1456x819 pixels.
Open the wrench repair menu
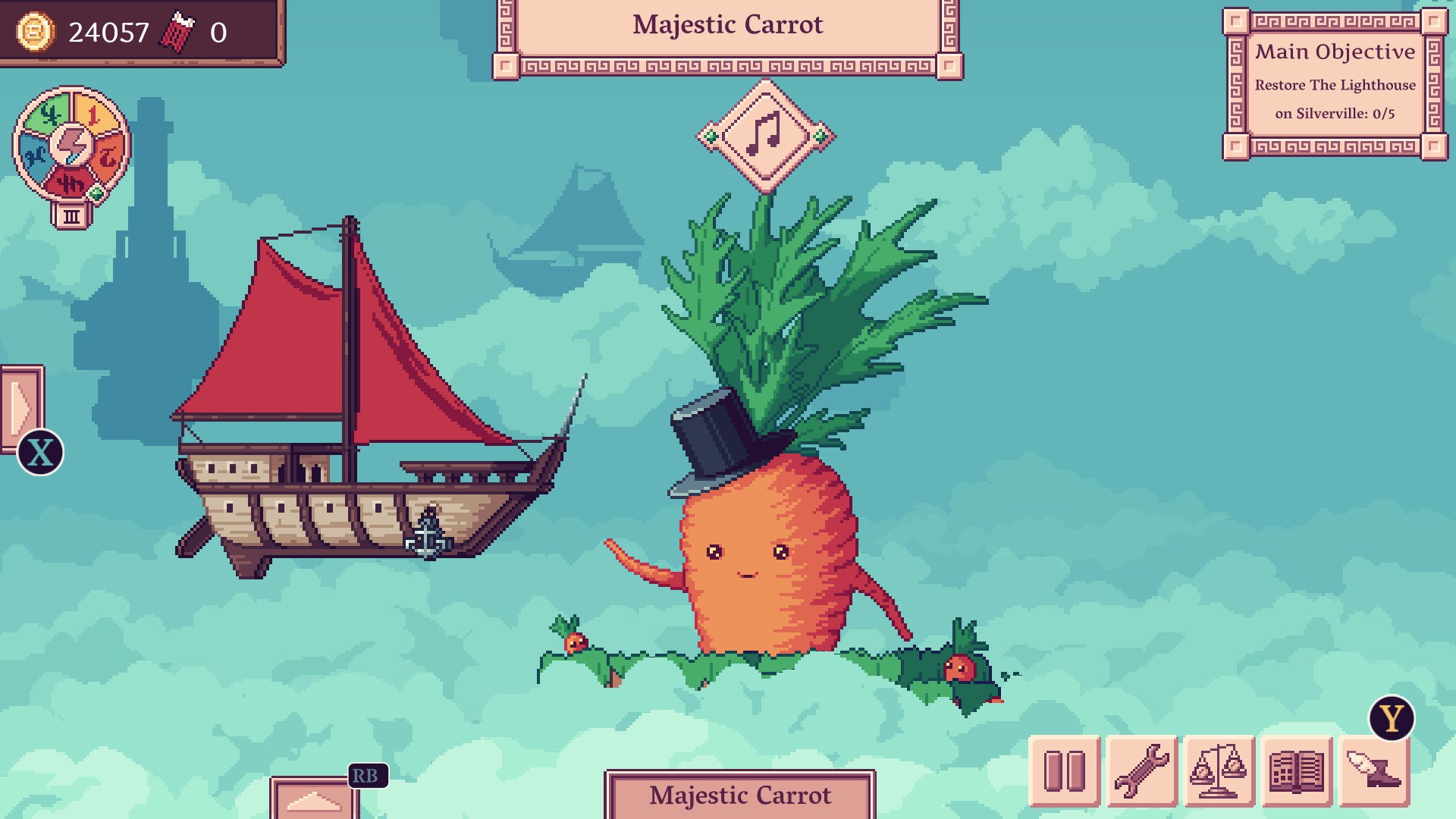[x=1141, y=771]
